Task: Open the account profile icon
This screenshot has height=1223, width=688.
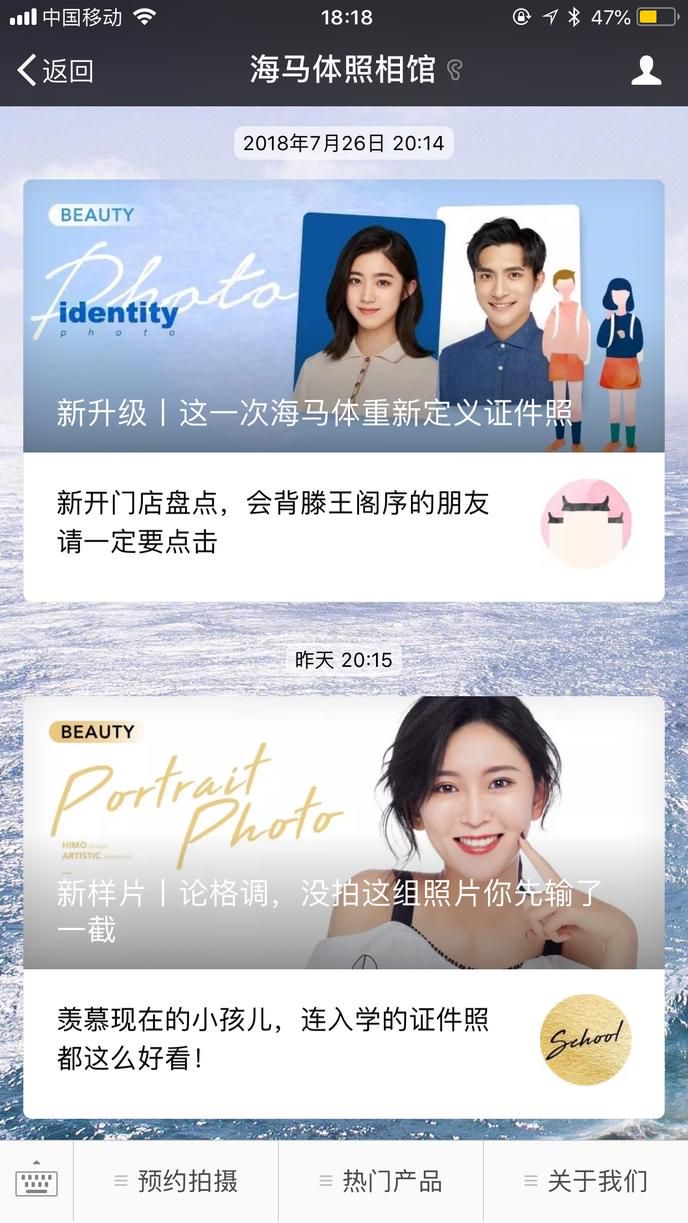Action: point(646,70)
